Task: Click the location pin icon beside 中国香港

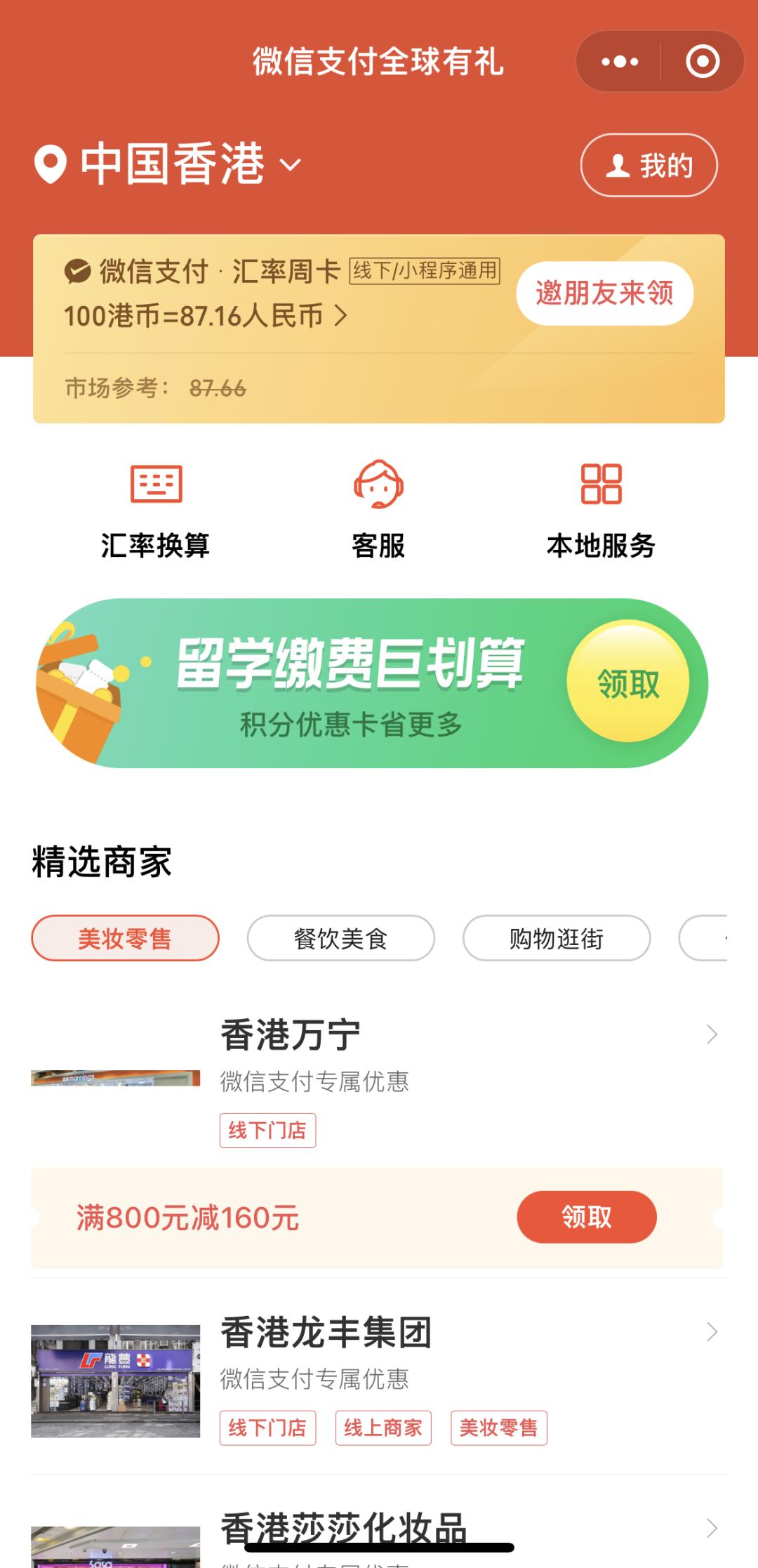Action: (x=51, y=166)
